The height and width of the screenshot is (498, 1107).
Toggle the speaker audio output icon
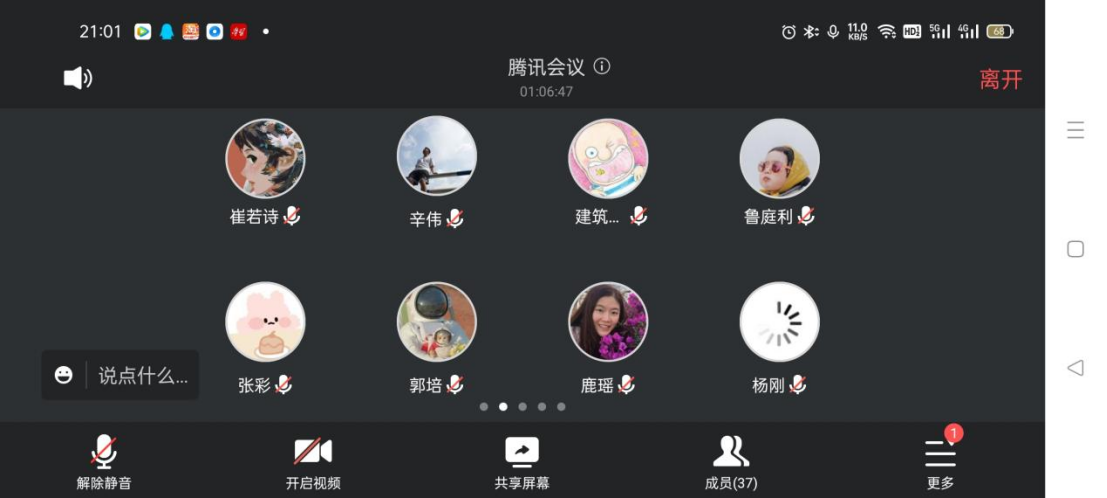pyautogui.click(x=77, y=79)
